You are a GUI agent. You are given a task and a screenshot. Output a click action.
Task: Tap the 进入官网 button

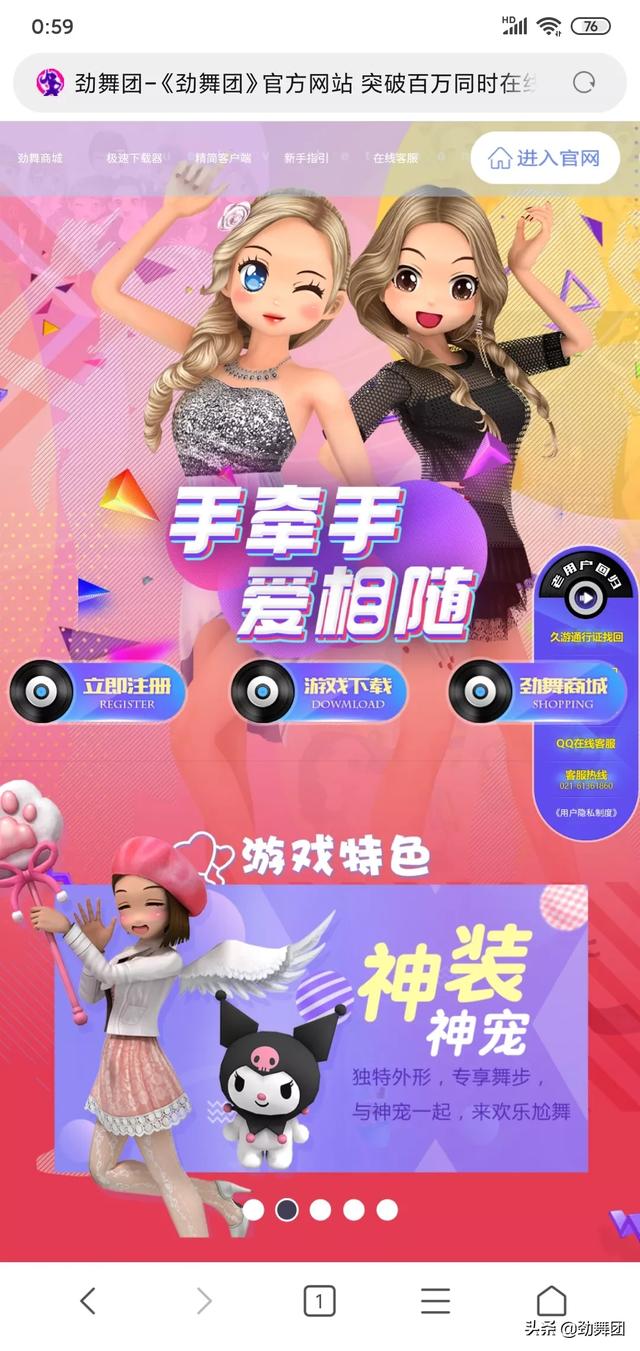544,158
